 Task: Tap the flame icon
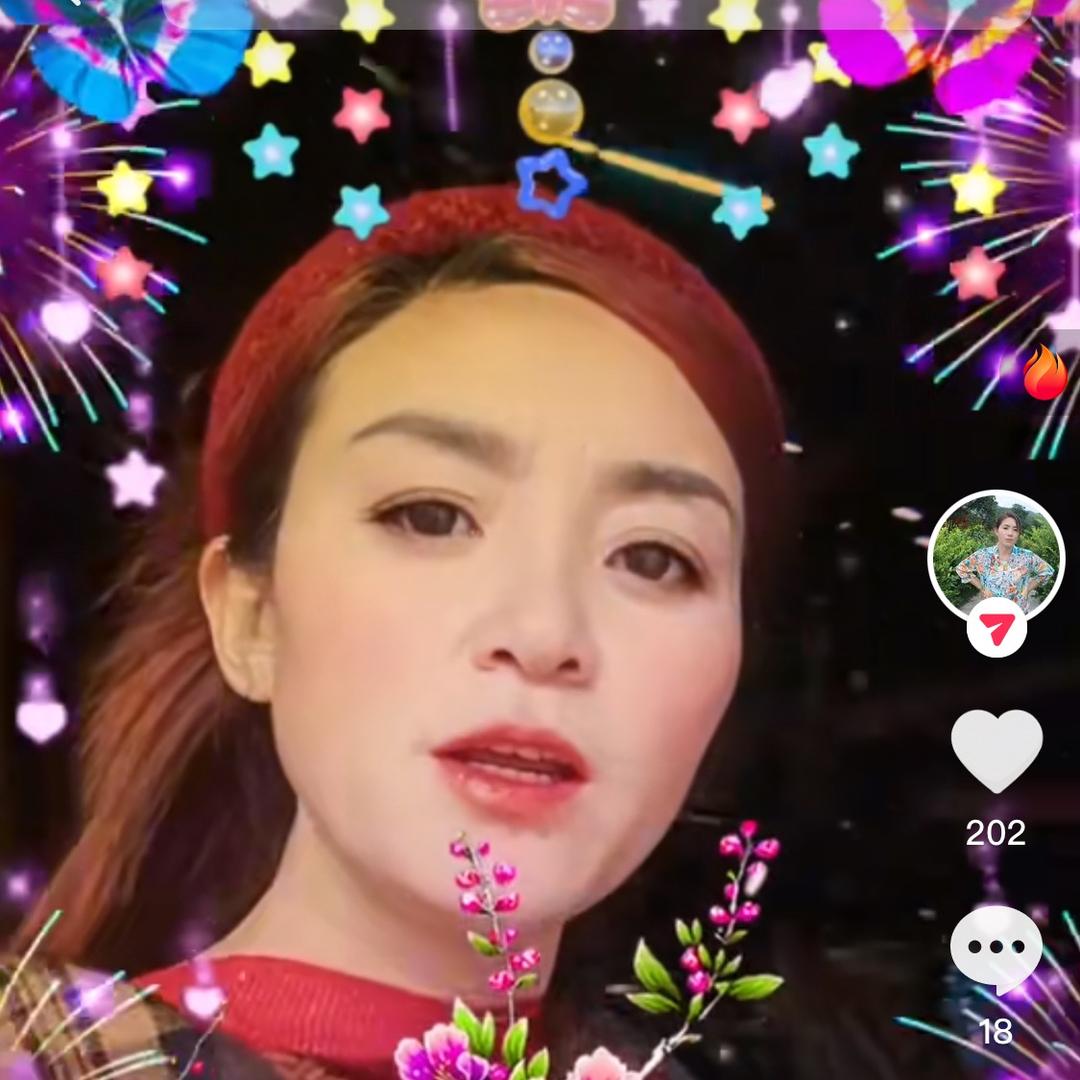(x=1044, y=373)
